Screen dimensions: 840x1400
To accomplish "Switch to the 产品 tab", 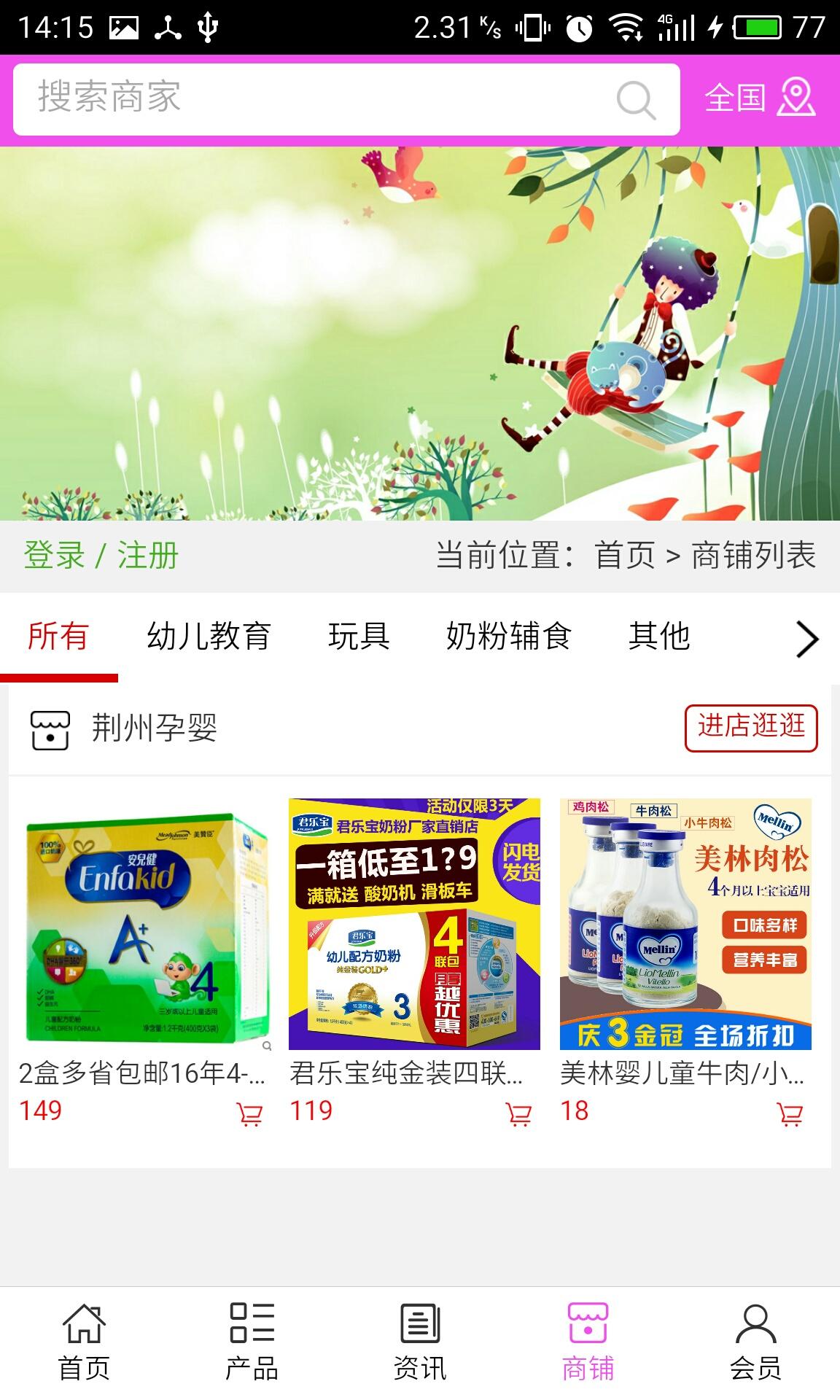I will click(252, 1343).
